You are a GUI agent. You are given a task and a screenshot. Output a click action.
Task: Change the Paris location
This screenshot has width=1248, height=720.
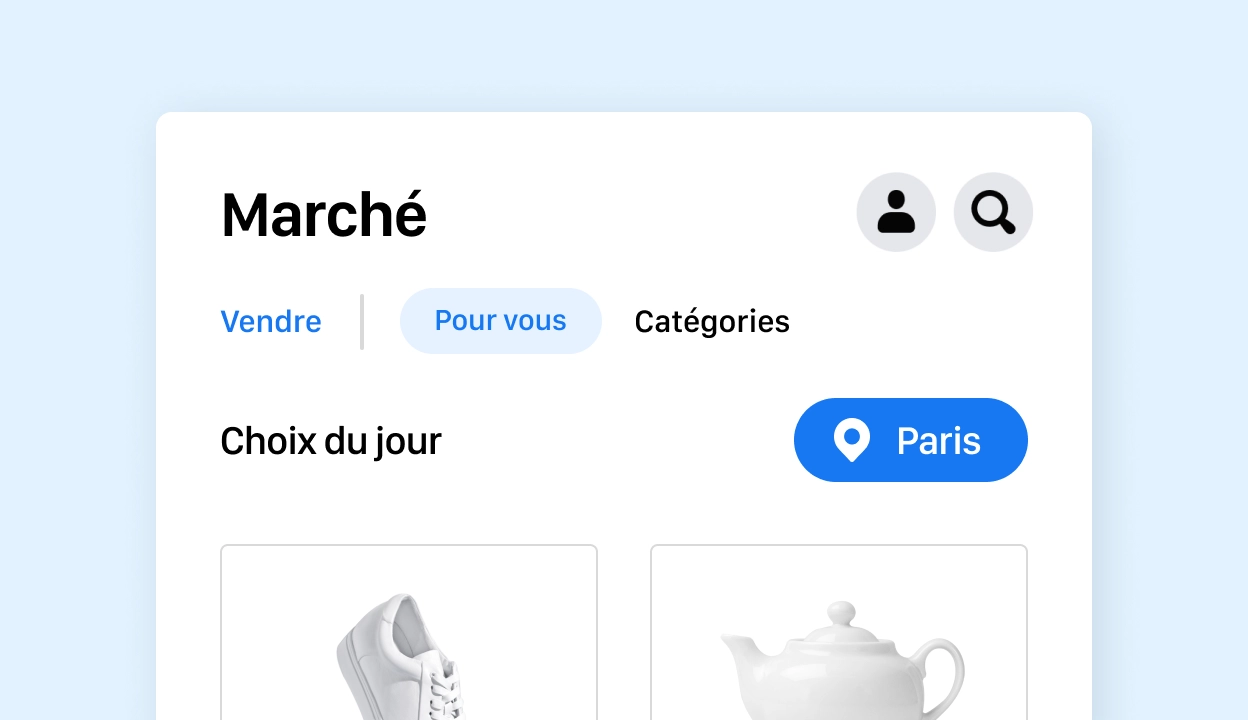coord(910,440)
